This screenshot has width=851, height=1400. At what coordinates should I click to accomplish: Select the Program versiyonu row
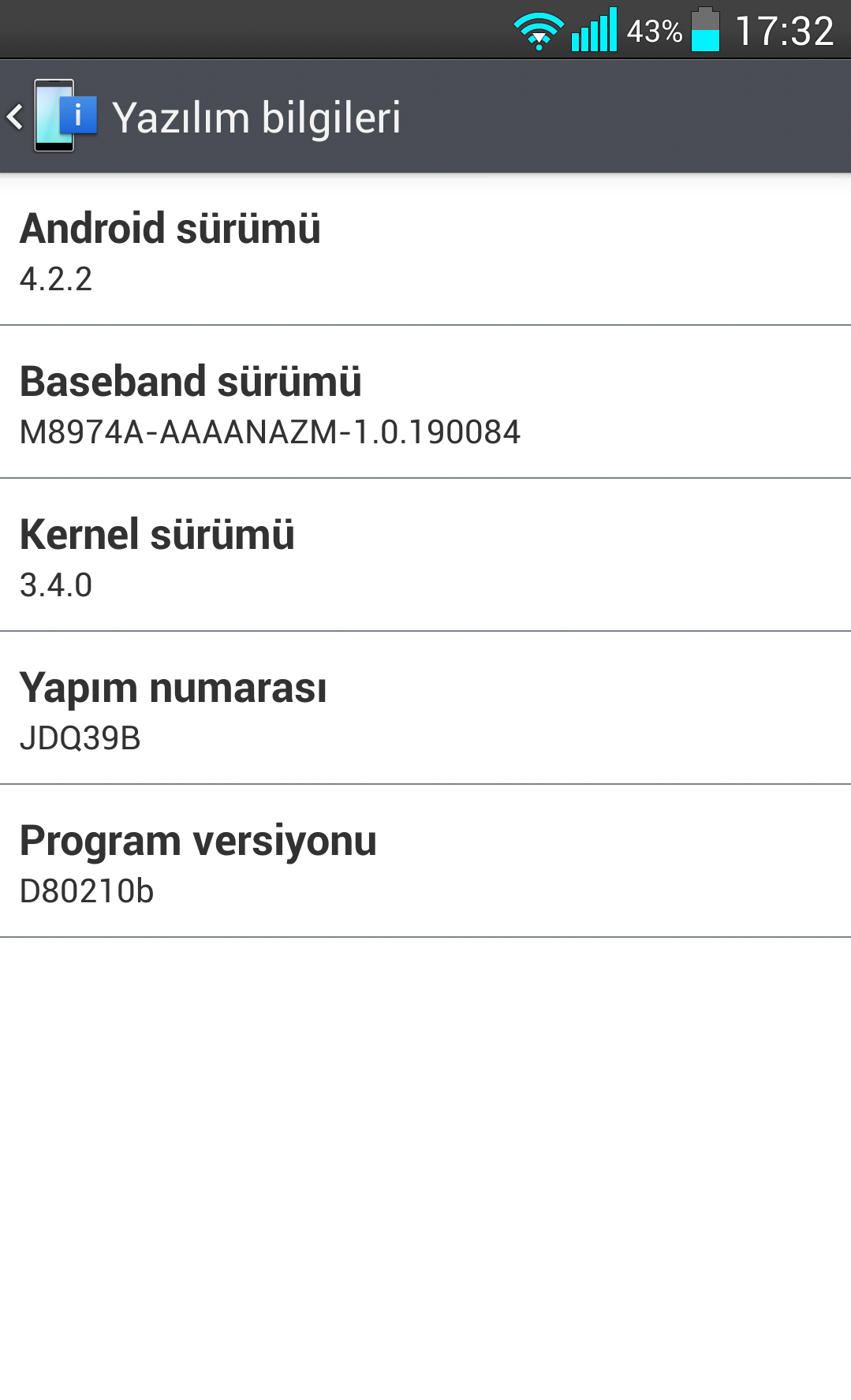(425, 861)
